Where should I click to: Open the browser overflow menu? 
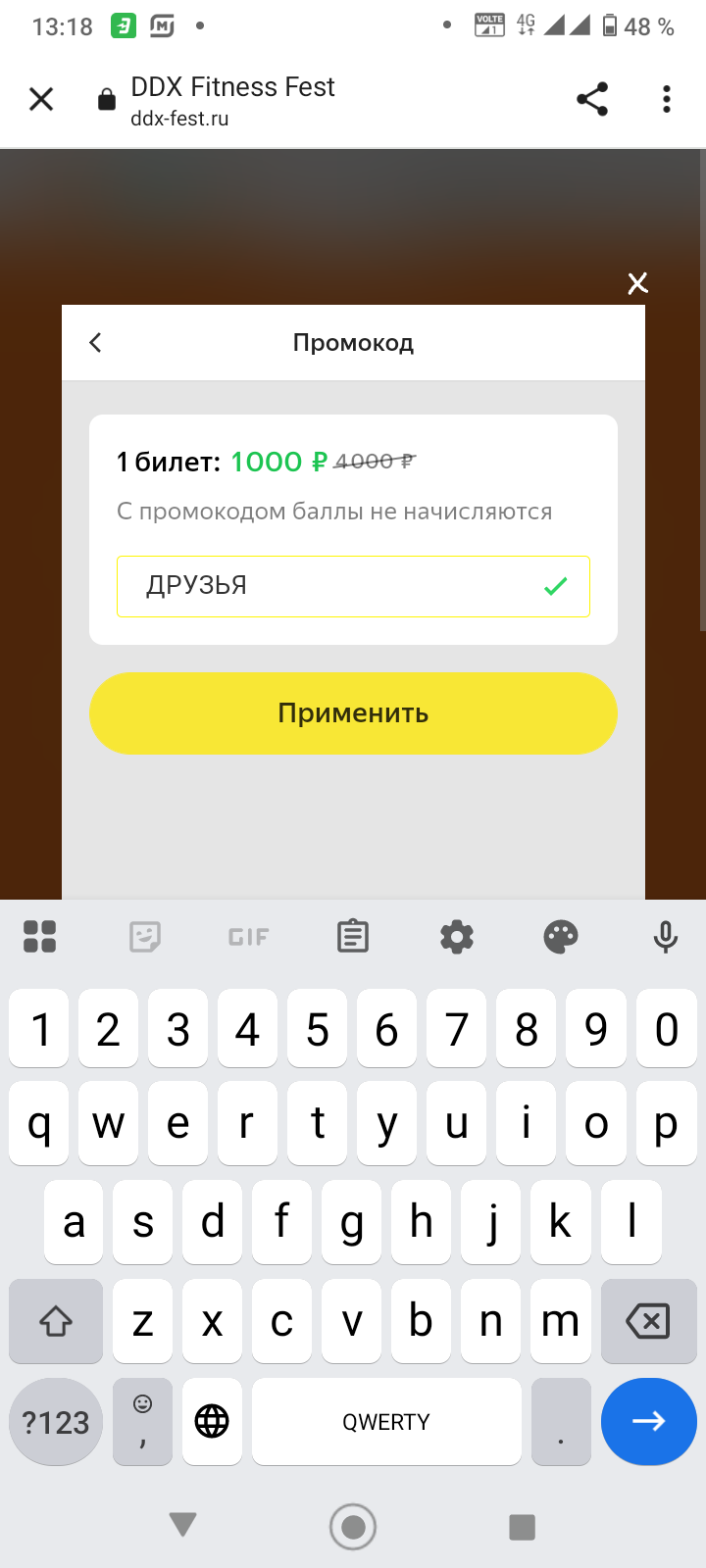click(x=667, y=99)
